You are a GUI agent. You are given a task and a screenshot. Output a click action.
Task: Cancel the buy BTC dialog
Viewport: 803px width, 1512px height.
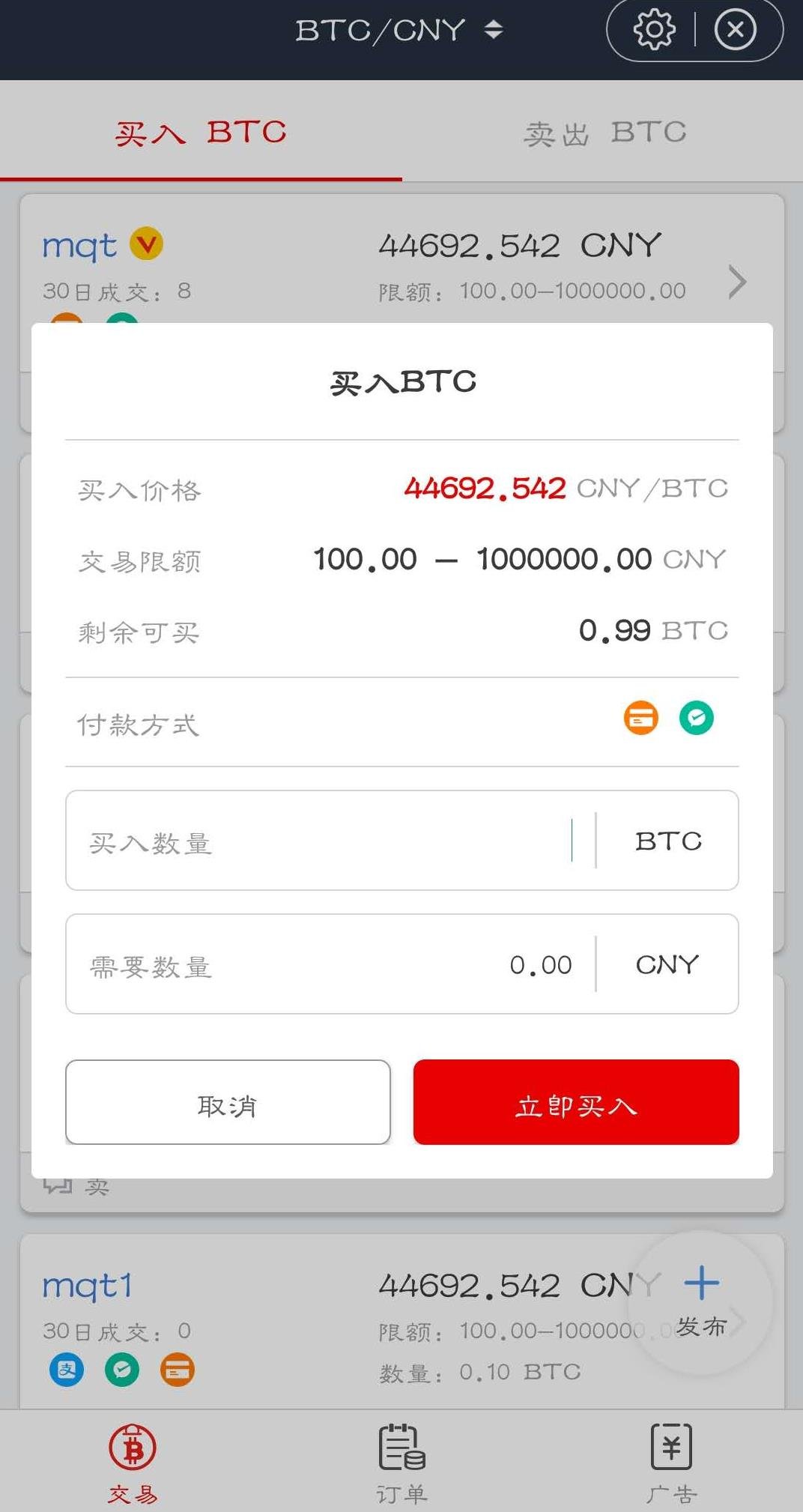(x=228, y=1102)
